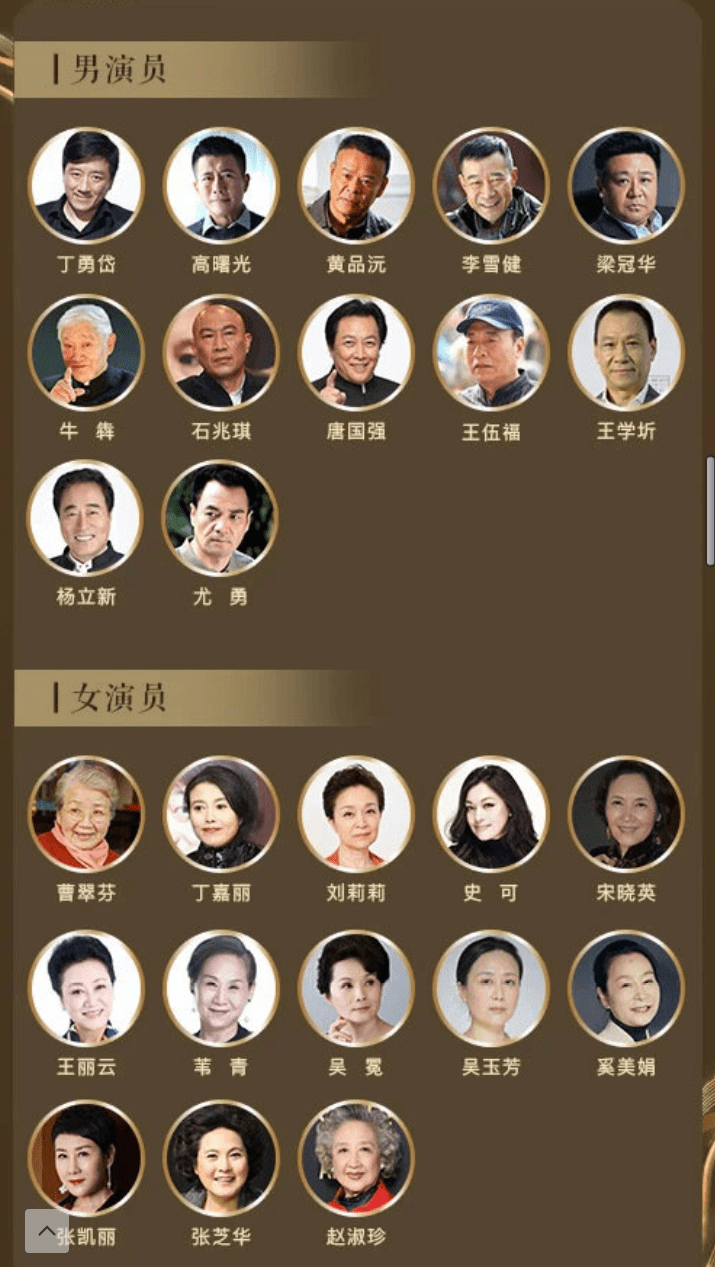Viewport: 715px width, 1267px height.
Task: Select actor 尤勇
Action: [220, 518]
